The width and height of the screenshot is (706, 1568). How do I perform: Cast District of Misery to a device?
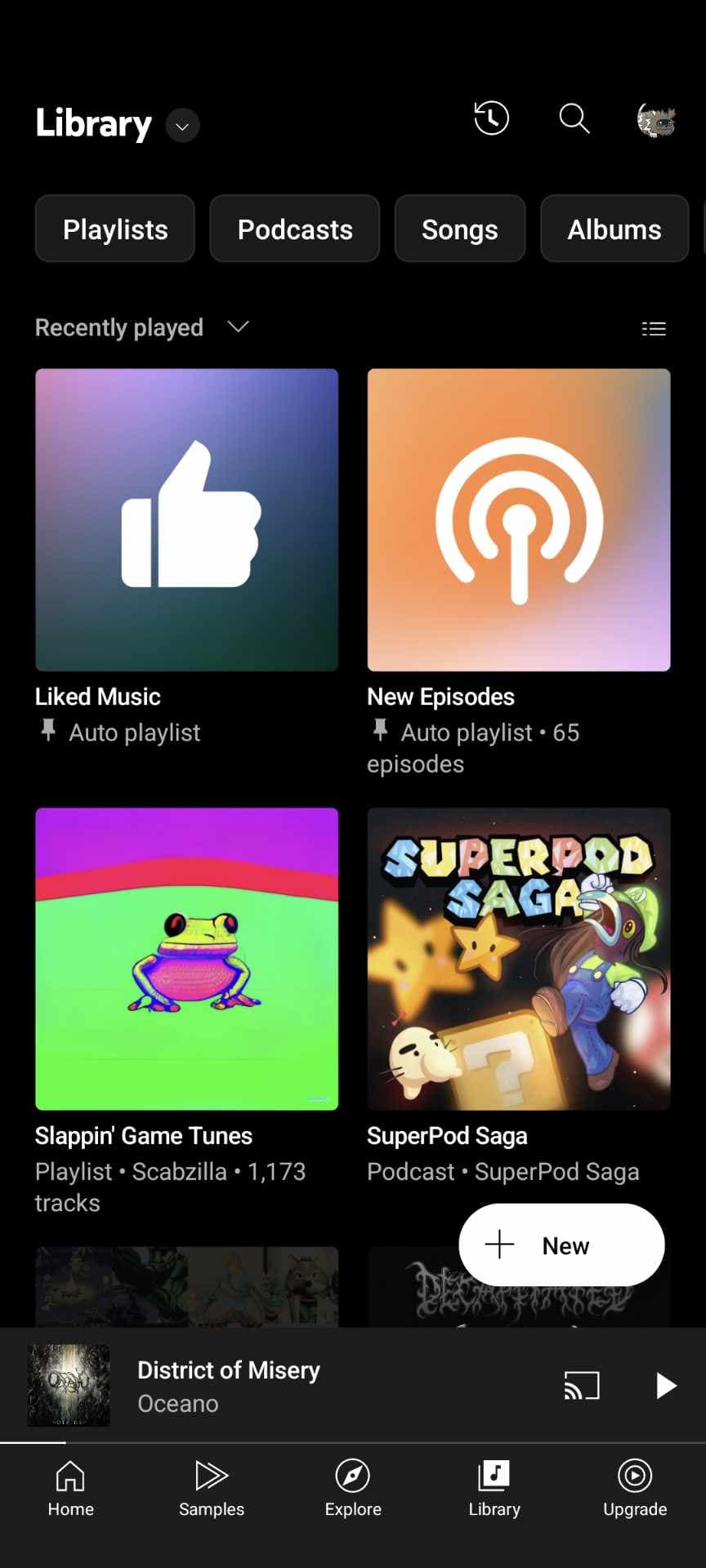(x=582, y=1385)
